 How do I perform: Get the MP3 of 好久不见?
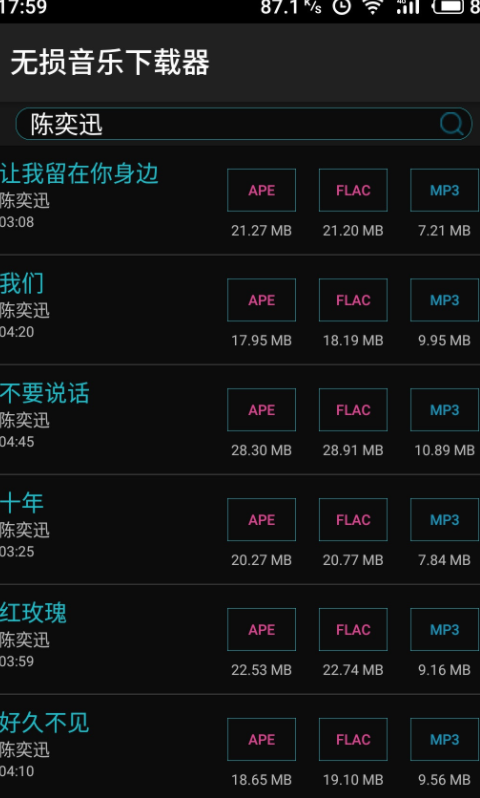[444, 739]
